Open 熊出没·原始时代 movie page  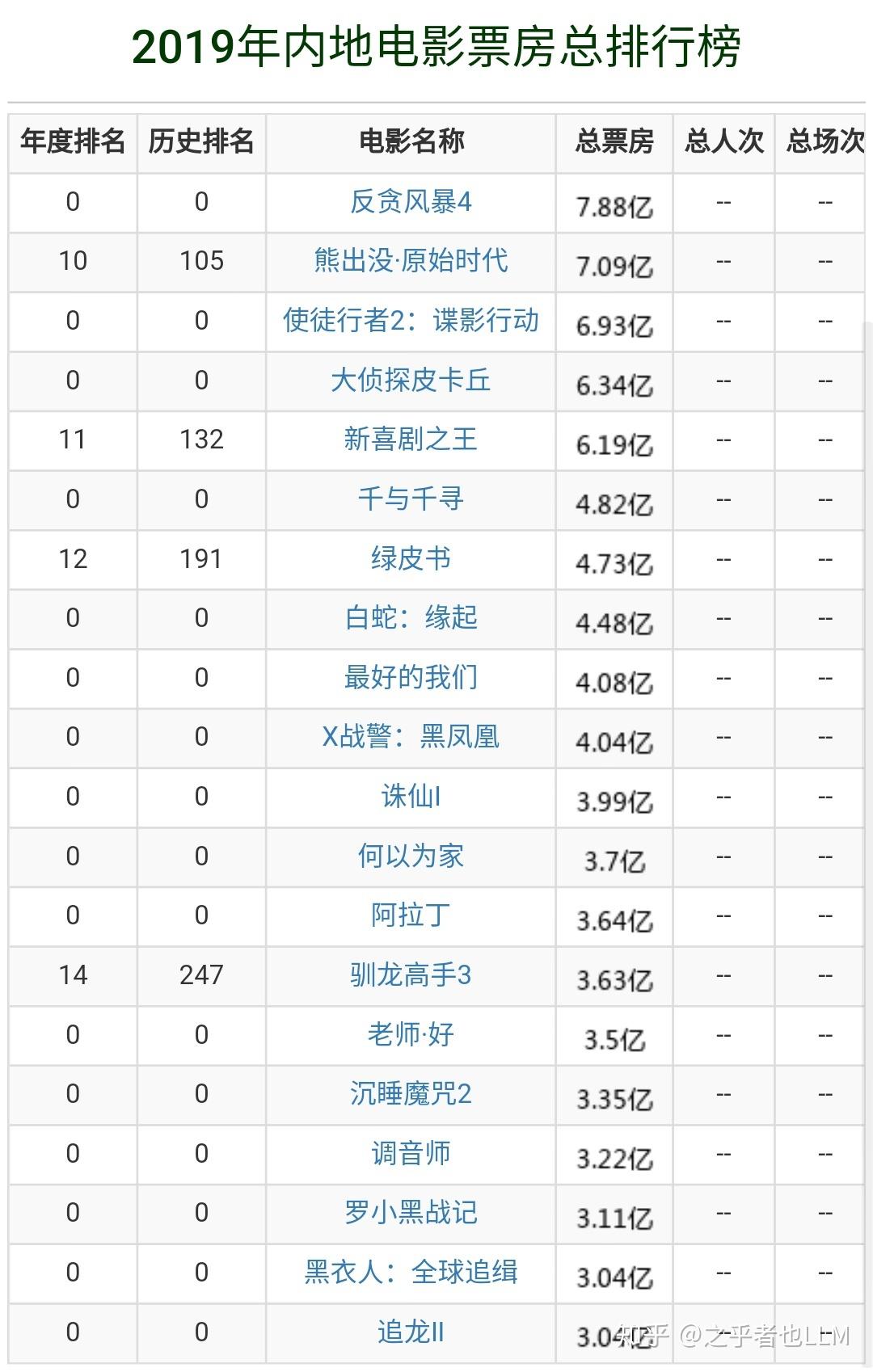pyautogui.click(x=411, y=261)
